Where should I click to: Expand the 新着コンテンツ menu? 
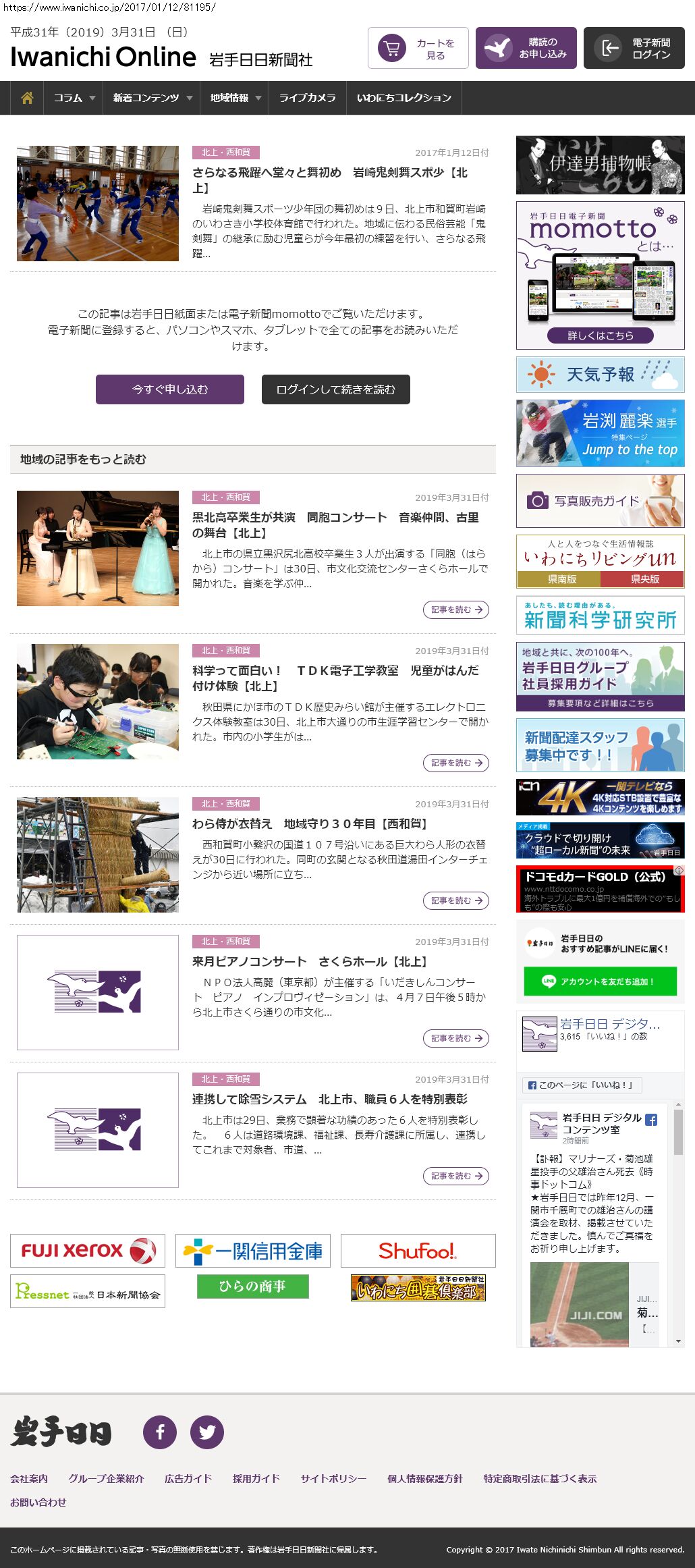(152, 98)
